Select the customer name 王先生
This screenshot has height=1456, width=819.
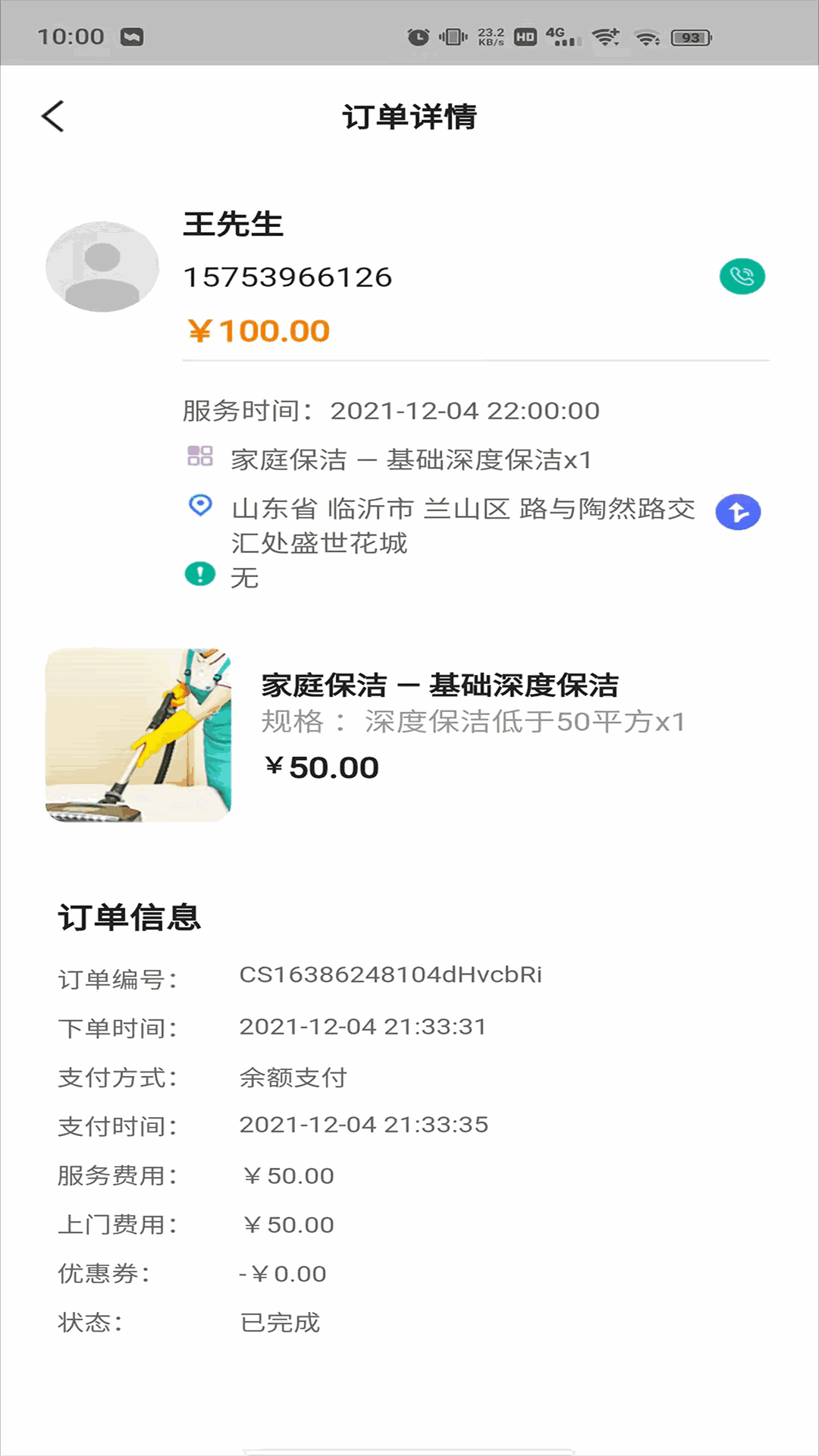click(x=234, y=226)
